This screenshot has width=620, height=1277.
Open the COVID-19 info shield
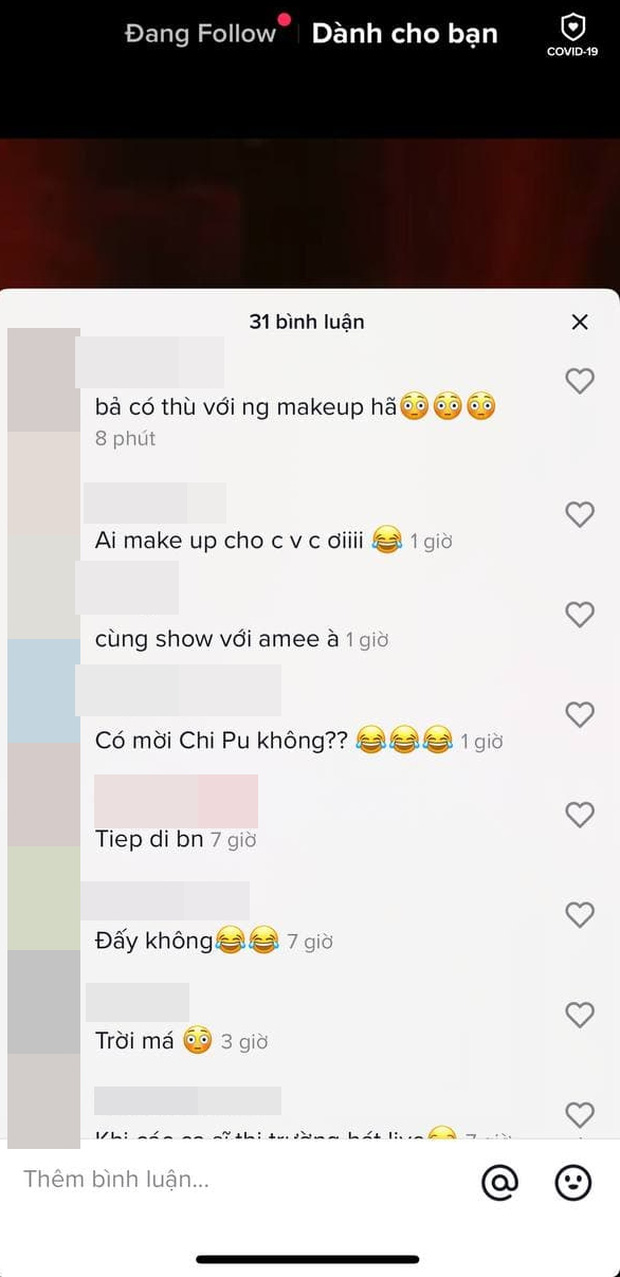572,34
